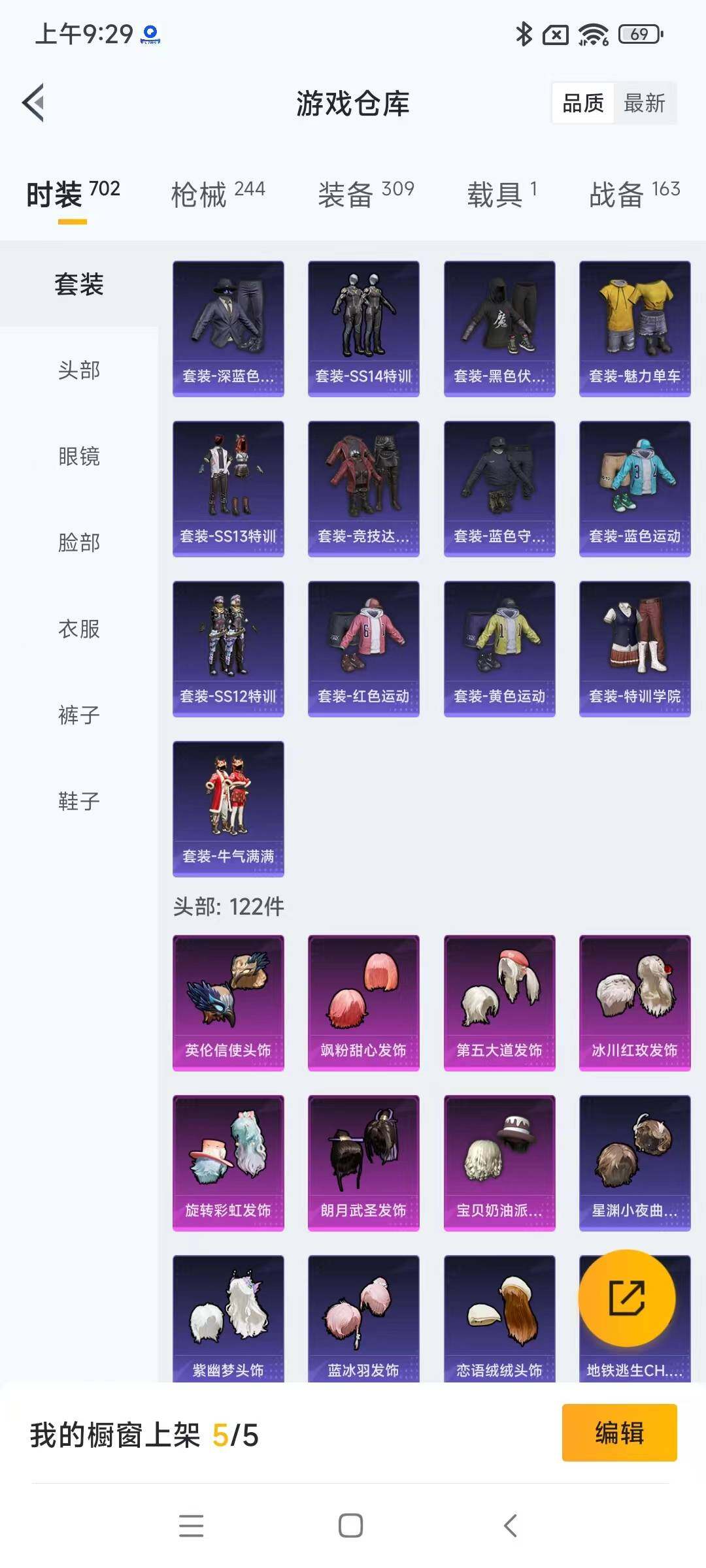Open the 套装-SS14特训 item
The height and width of the screenshot is (1568, 706).
tap(363, 329)
